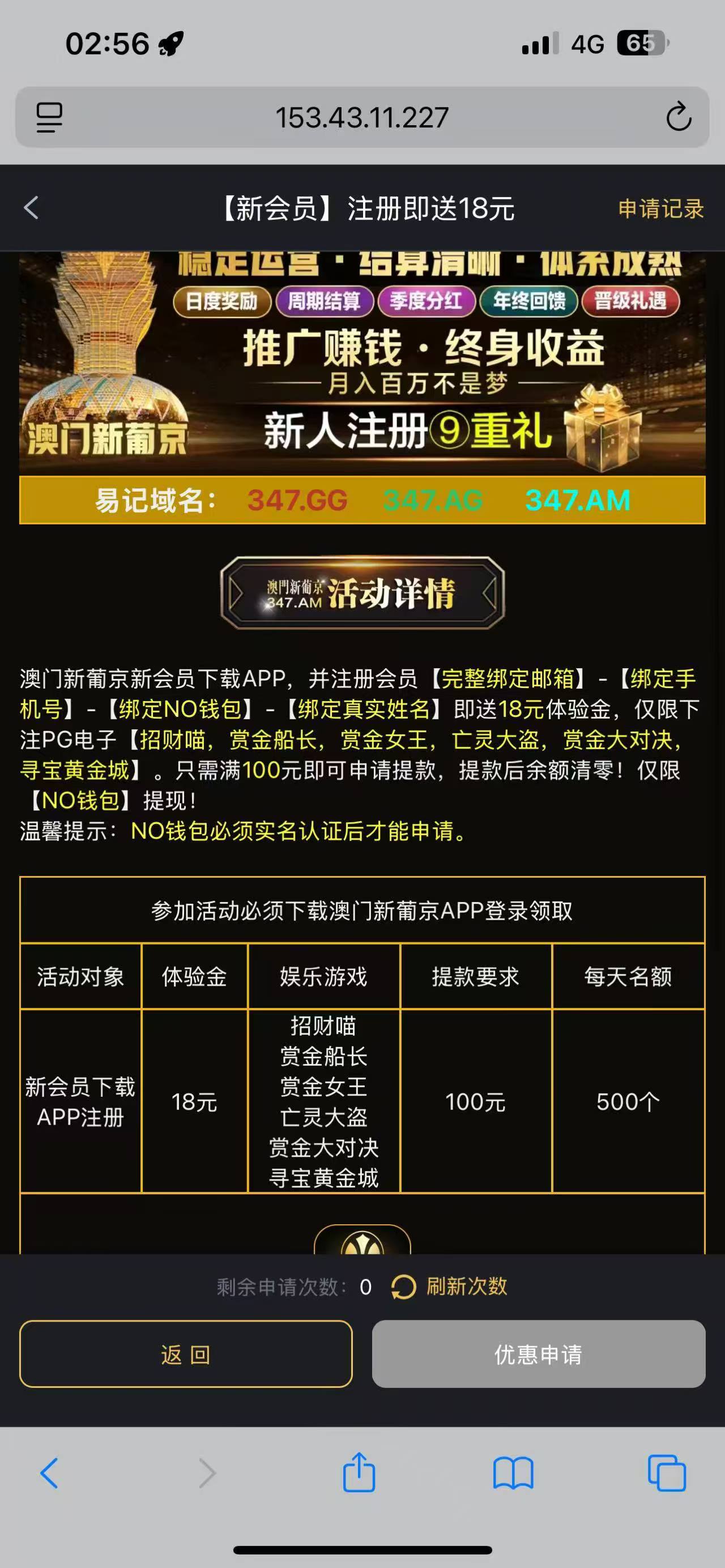Open the address bar showing 153.43.11.227

click(361, 117)
